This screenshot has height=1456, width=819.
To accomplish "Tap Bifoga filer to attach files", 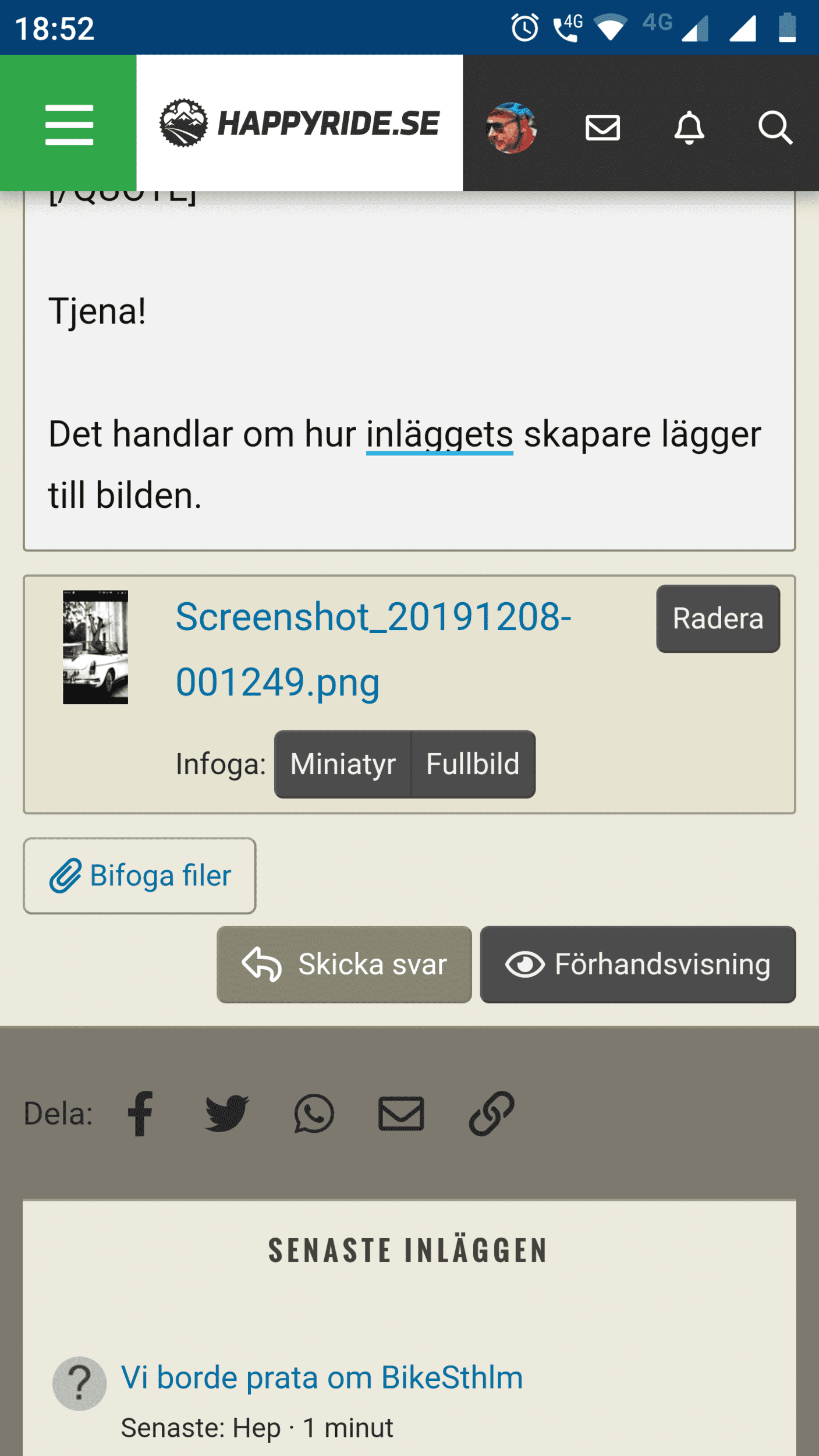I will 140,875.
